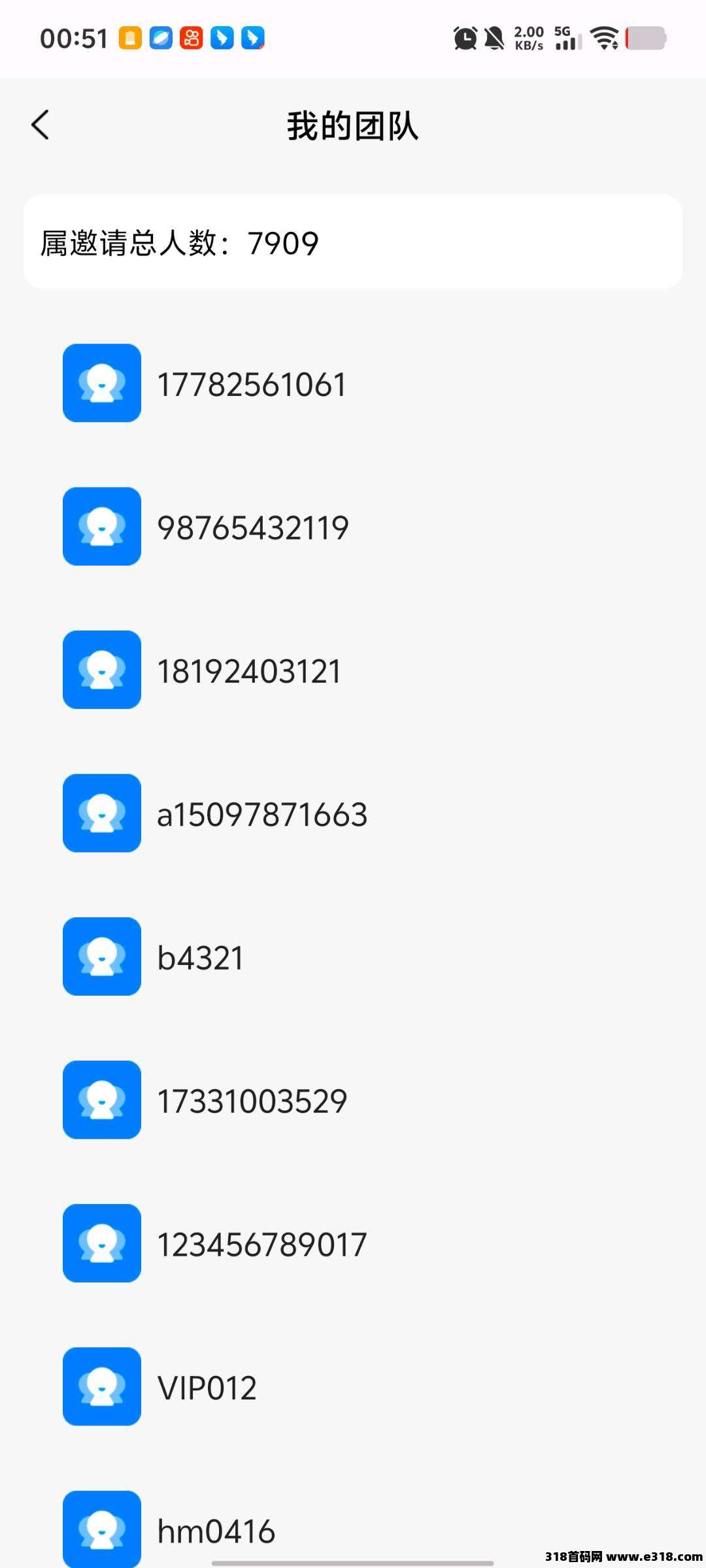Go back from the 我的团队 page
Image resolution: width=706 pixels, height=1568 pixels.
tap(41, 125)
